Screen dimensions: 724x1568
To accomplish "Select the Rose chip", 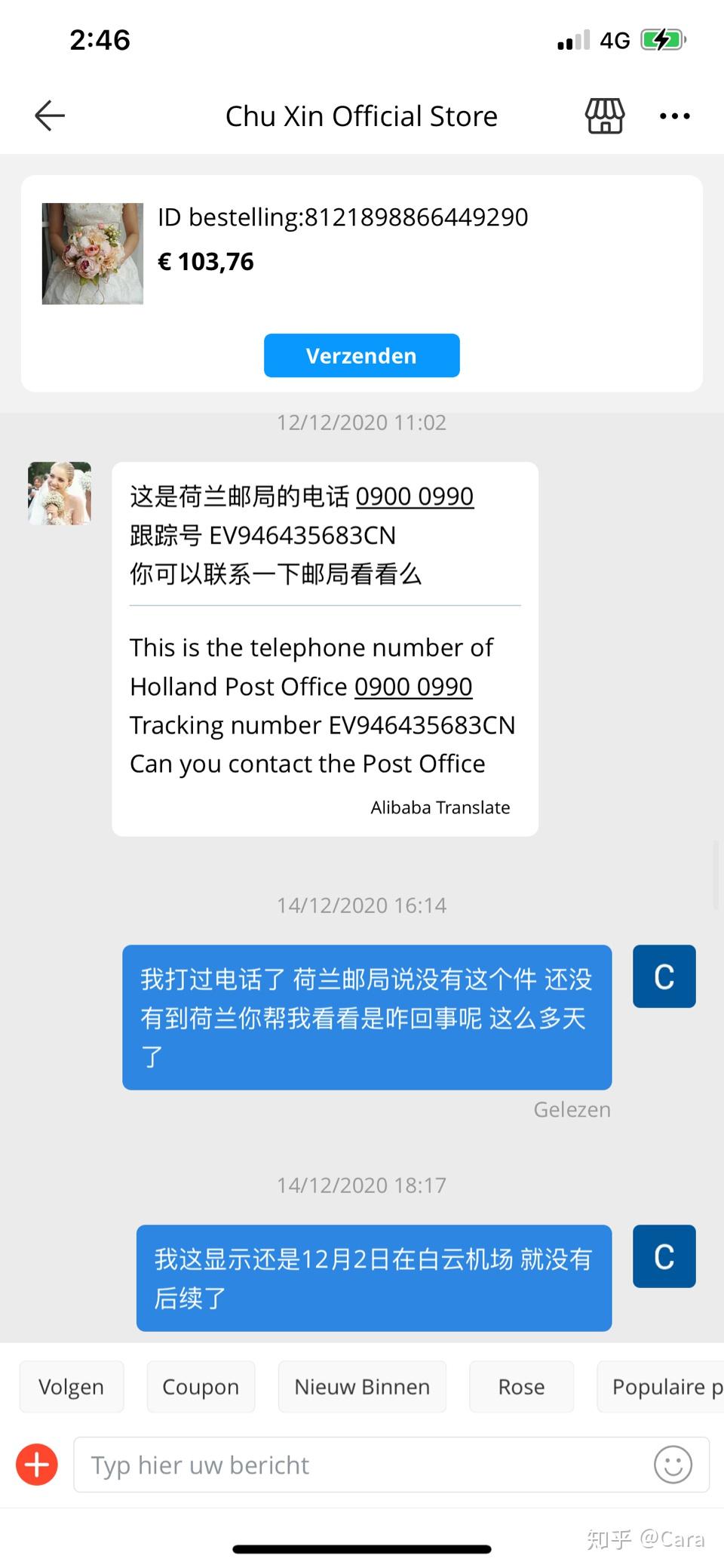I will [x=521, y=1387].
